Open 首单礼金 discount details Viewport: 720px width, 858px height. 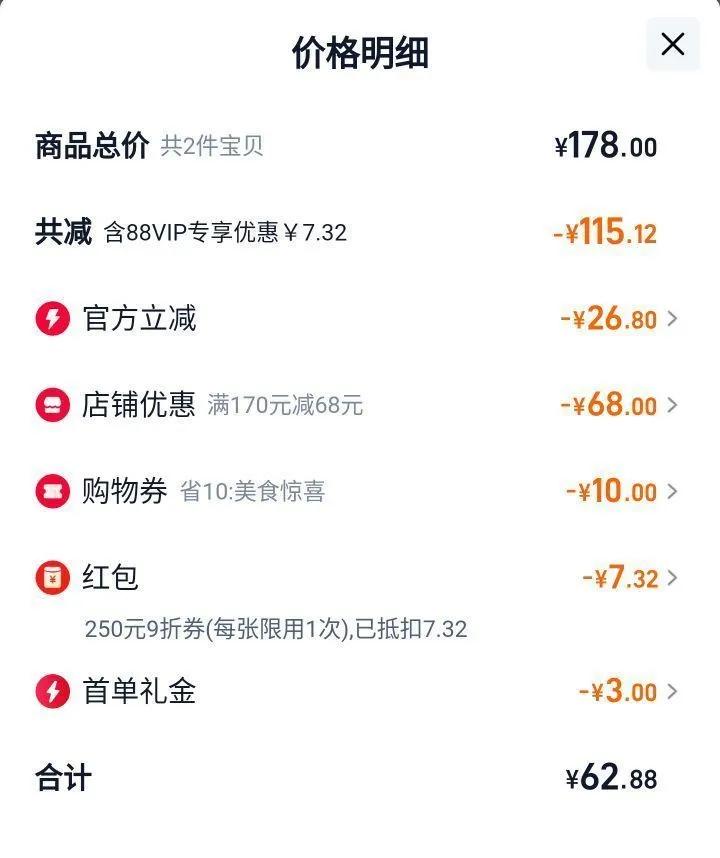tap(671, 691)
